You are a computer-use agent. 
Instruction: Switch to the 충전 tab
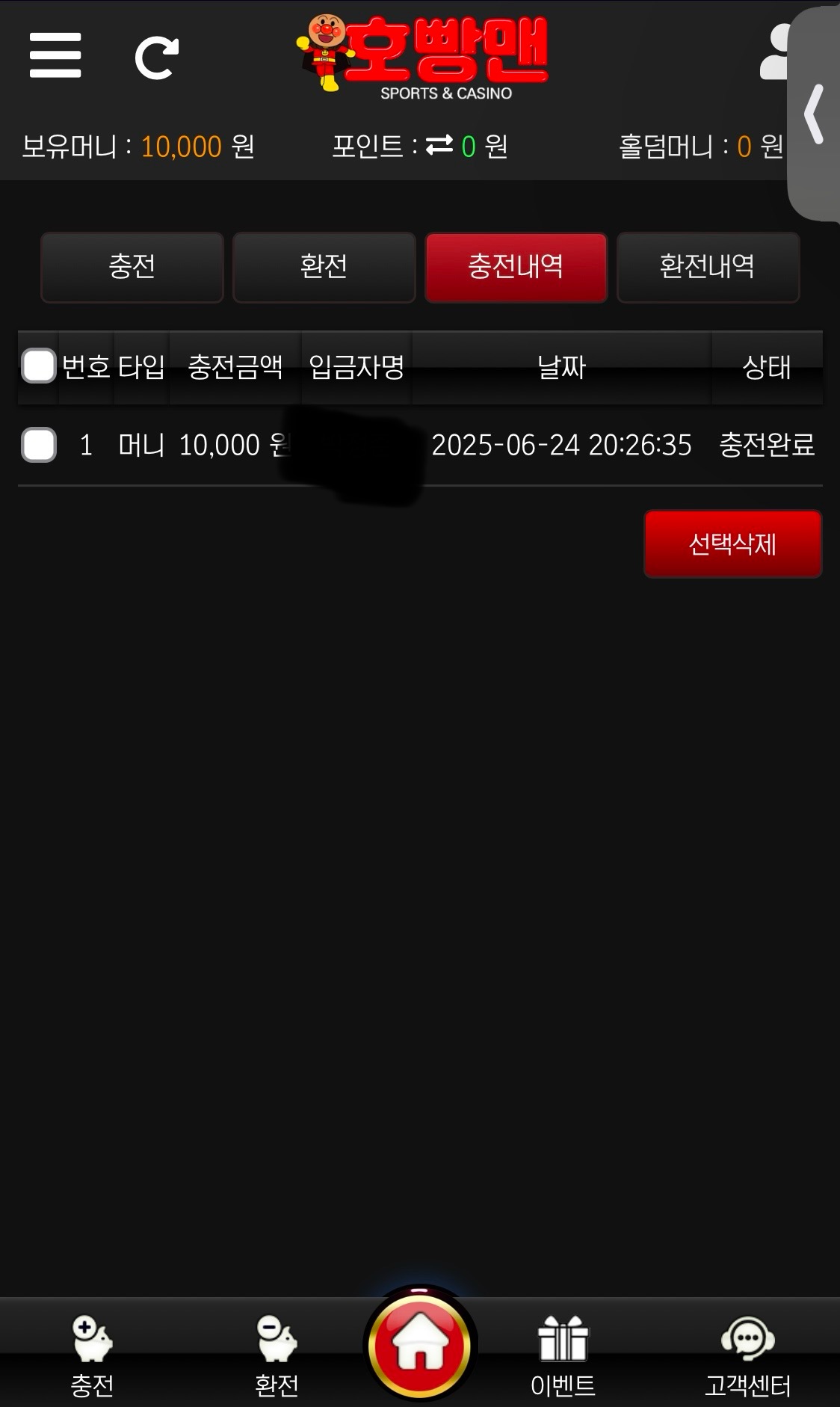[132, 267]
